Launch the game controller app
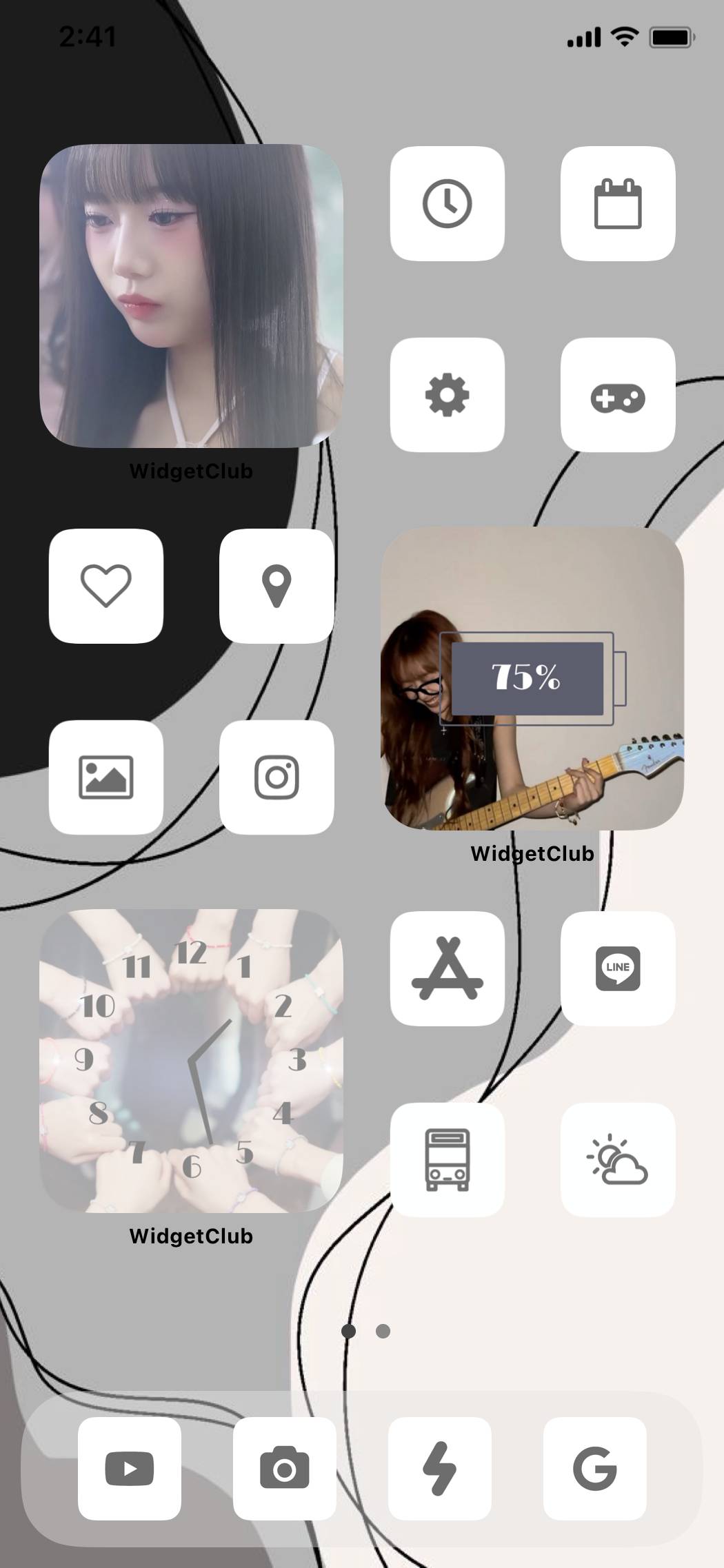The width and height of the screenshot is (724, 1568). coord(617,395)
